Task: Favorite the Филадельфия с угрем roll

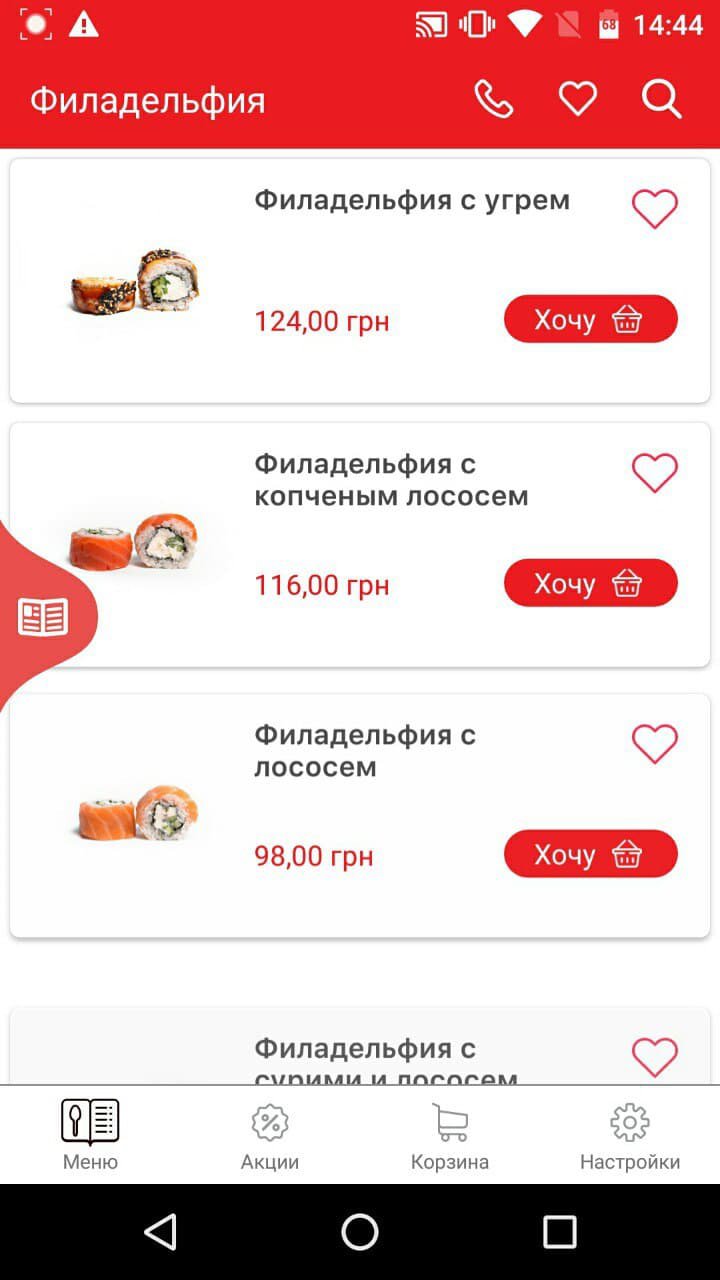Action: point(655,208)
